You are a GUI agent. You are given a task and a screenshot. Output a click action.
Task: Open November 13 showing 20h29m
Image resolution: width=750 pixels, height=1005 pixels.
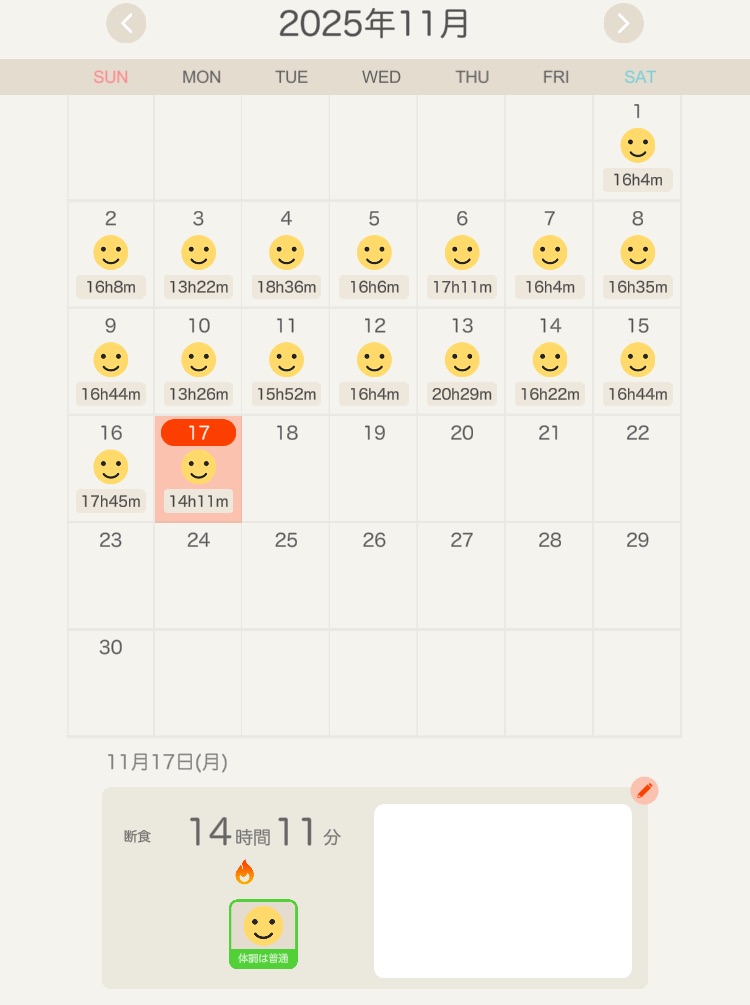click(x=462, y=361)
